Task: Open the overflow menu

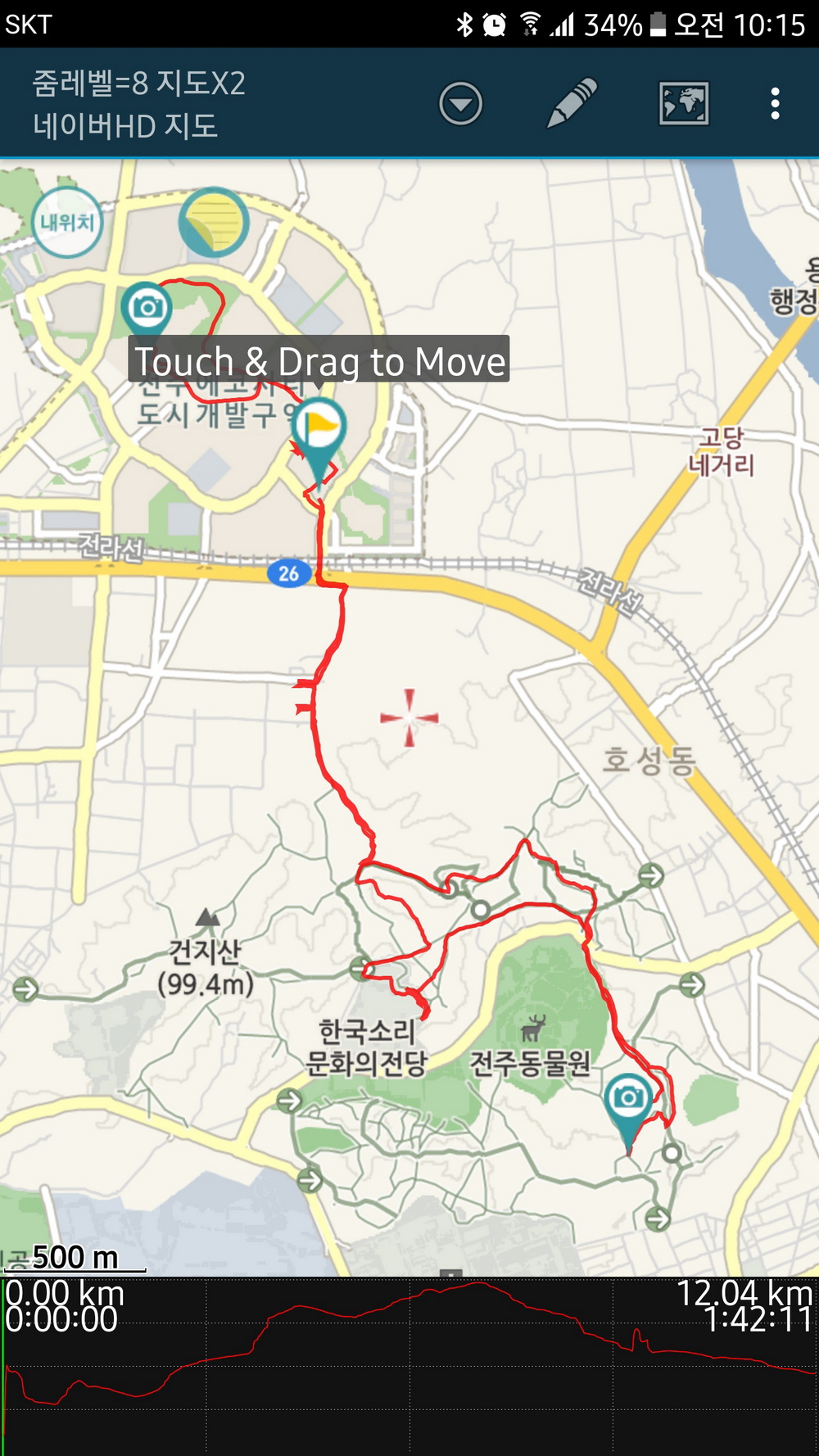Action: (775, 104)
